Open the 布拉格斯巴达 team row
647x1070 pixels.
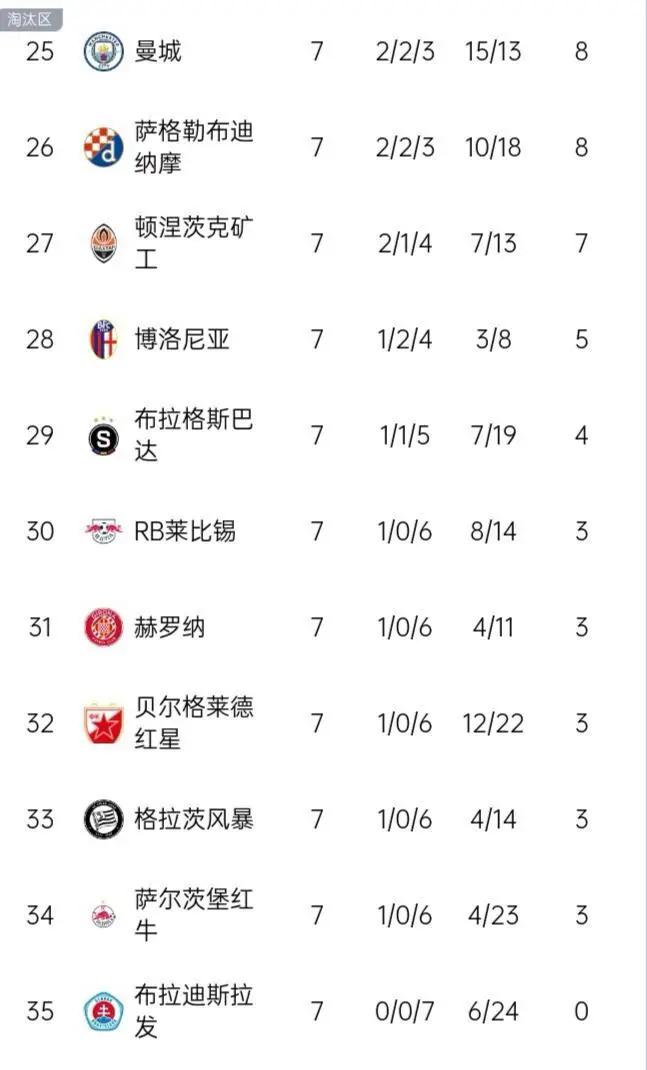[x=194, y=436]
